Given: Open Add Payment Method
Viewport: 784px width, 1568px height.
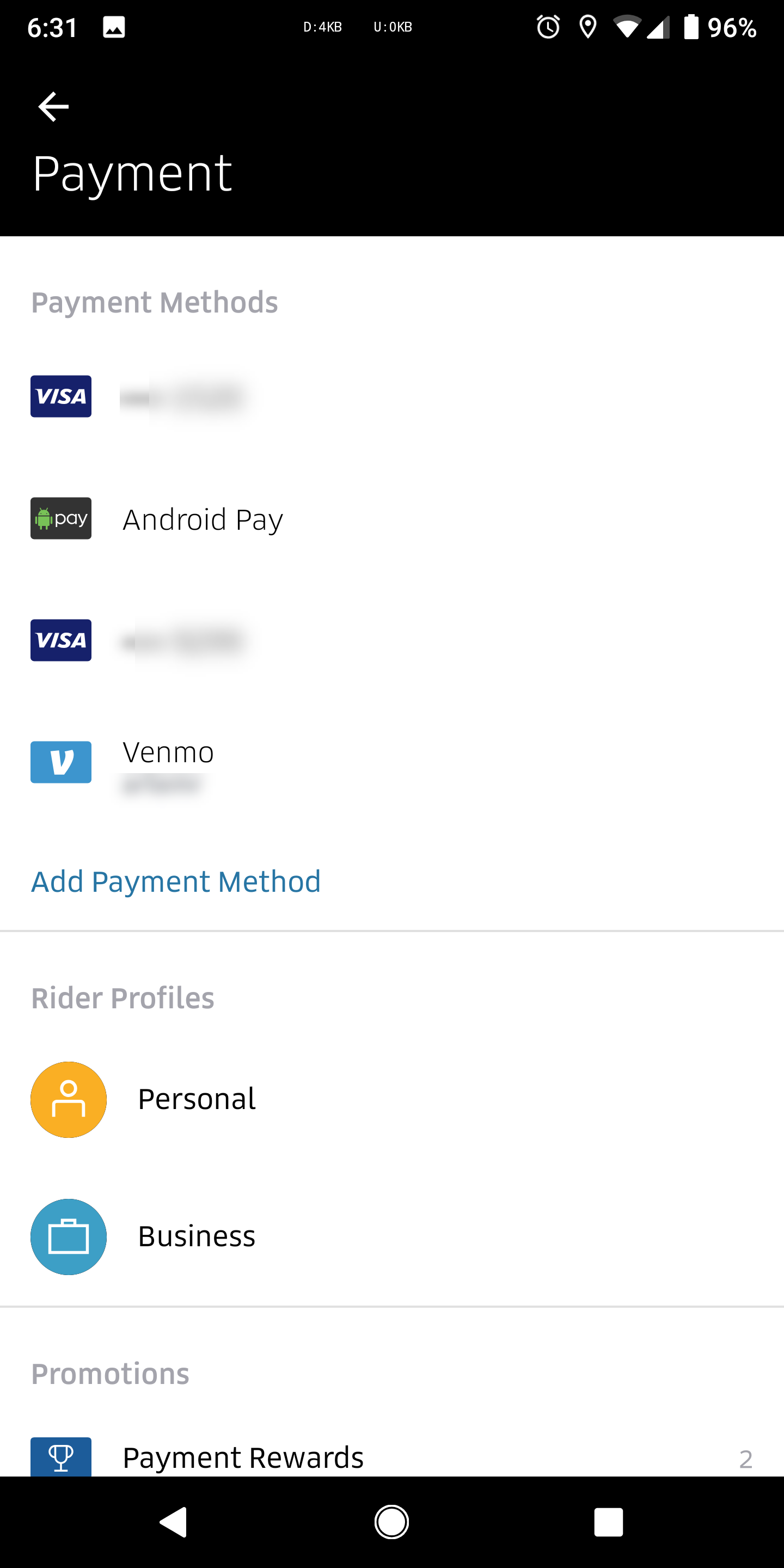Looking at the screenshot, I should point(175,881).
